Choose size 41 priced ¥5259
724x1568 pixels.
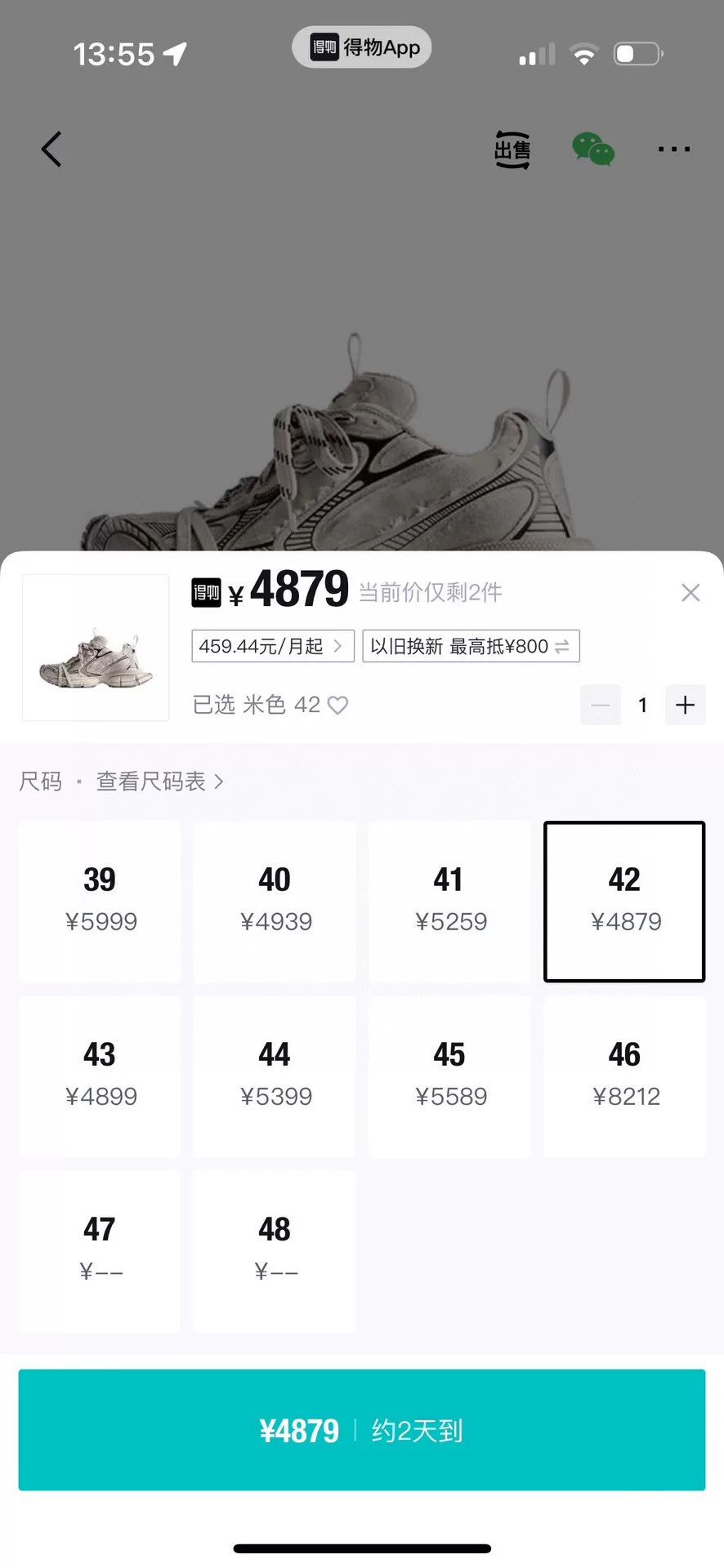(449, 902)
